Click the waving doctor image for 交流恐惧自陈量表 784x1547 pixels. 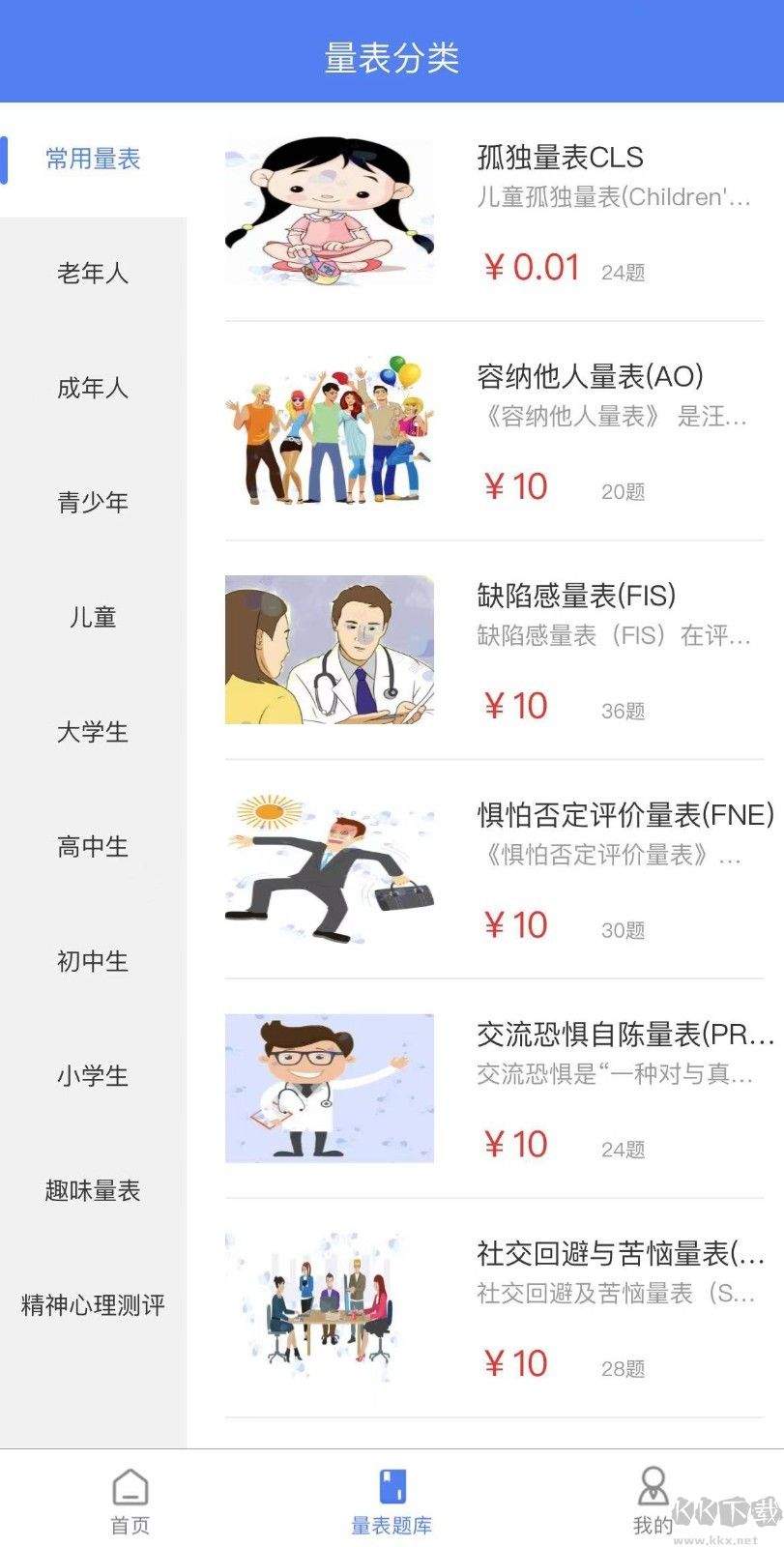(x=329, y=1088)
